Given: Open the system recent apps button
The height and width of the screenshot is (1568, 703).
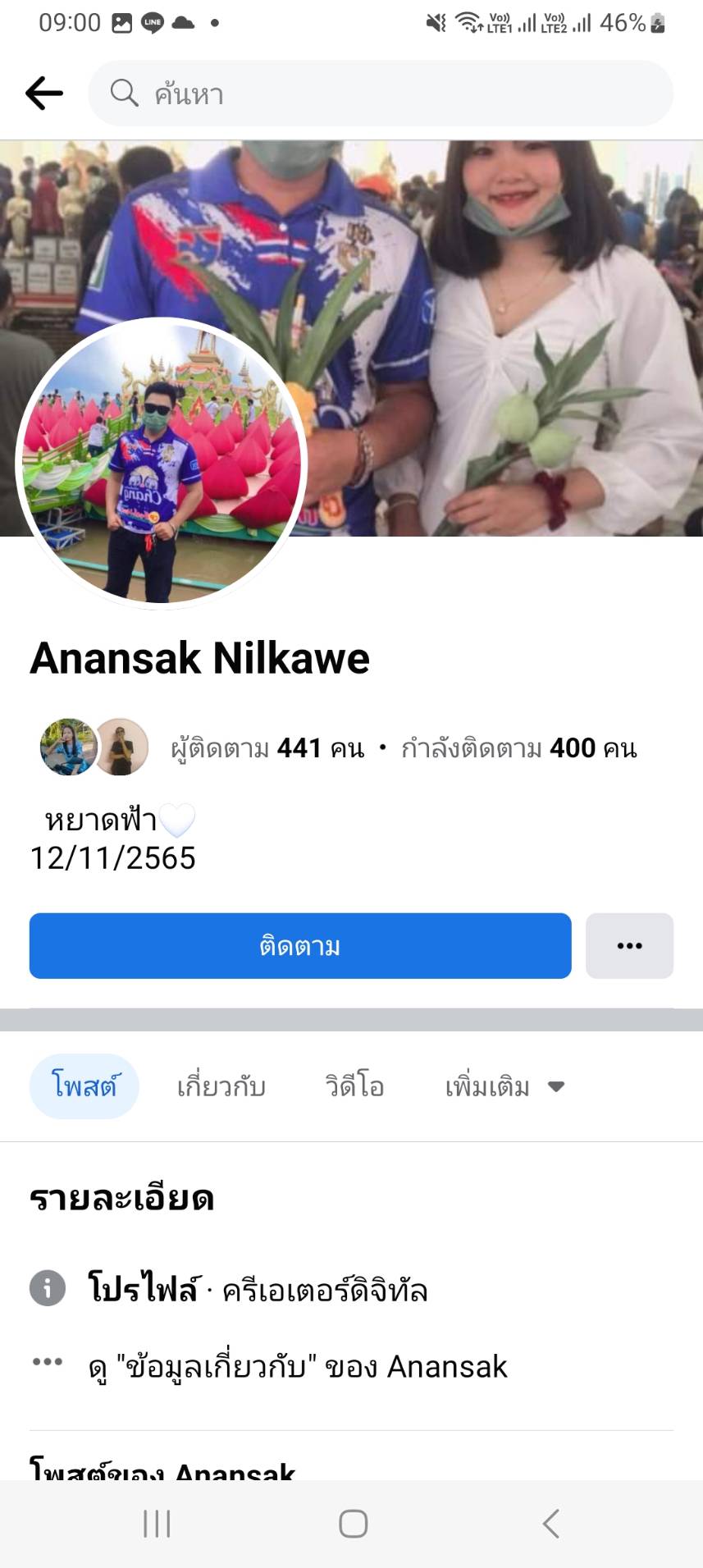Looking at the screenshot, I should [x=157, y=1524].
